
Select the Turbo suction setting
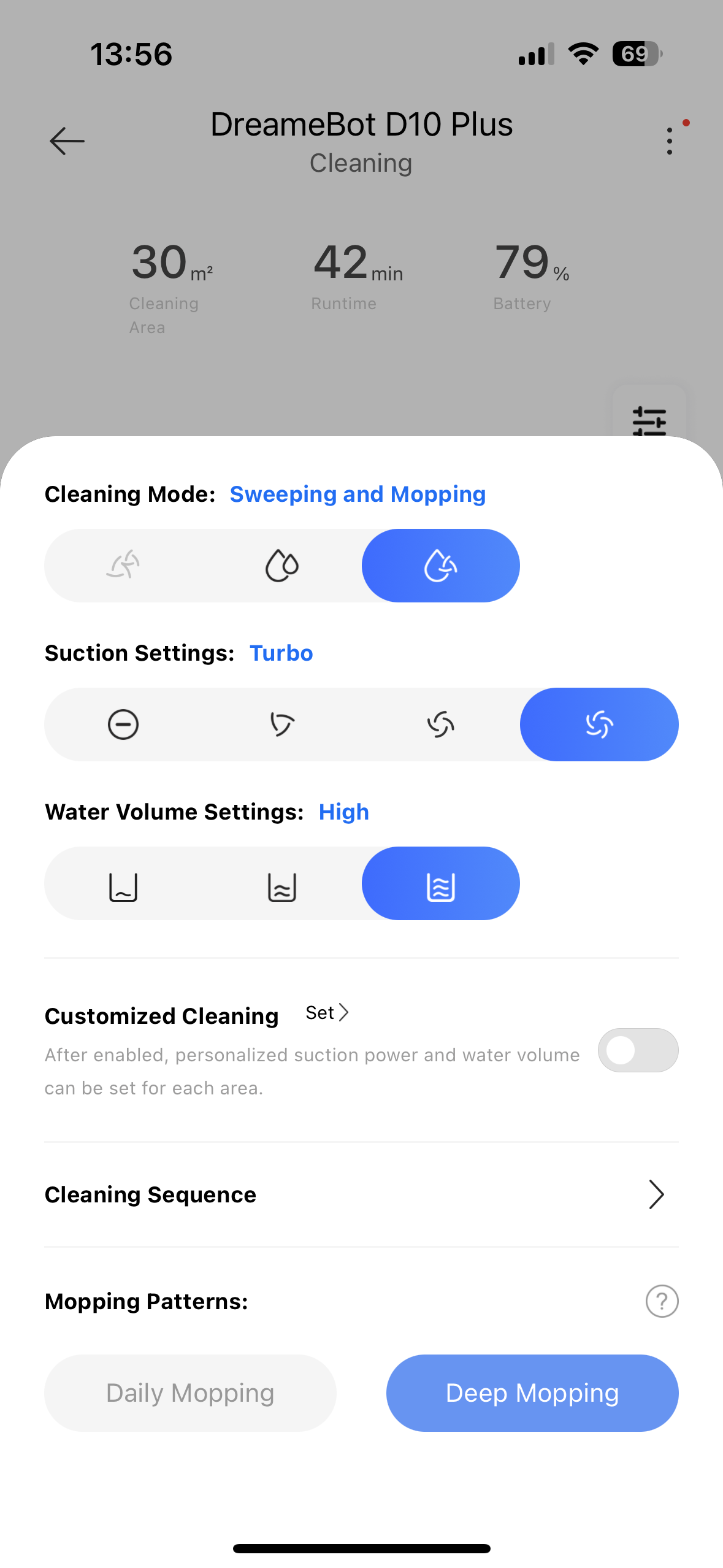[599, 724]
